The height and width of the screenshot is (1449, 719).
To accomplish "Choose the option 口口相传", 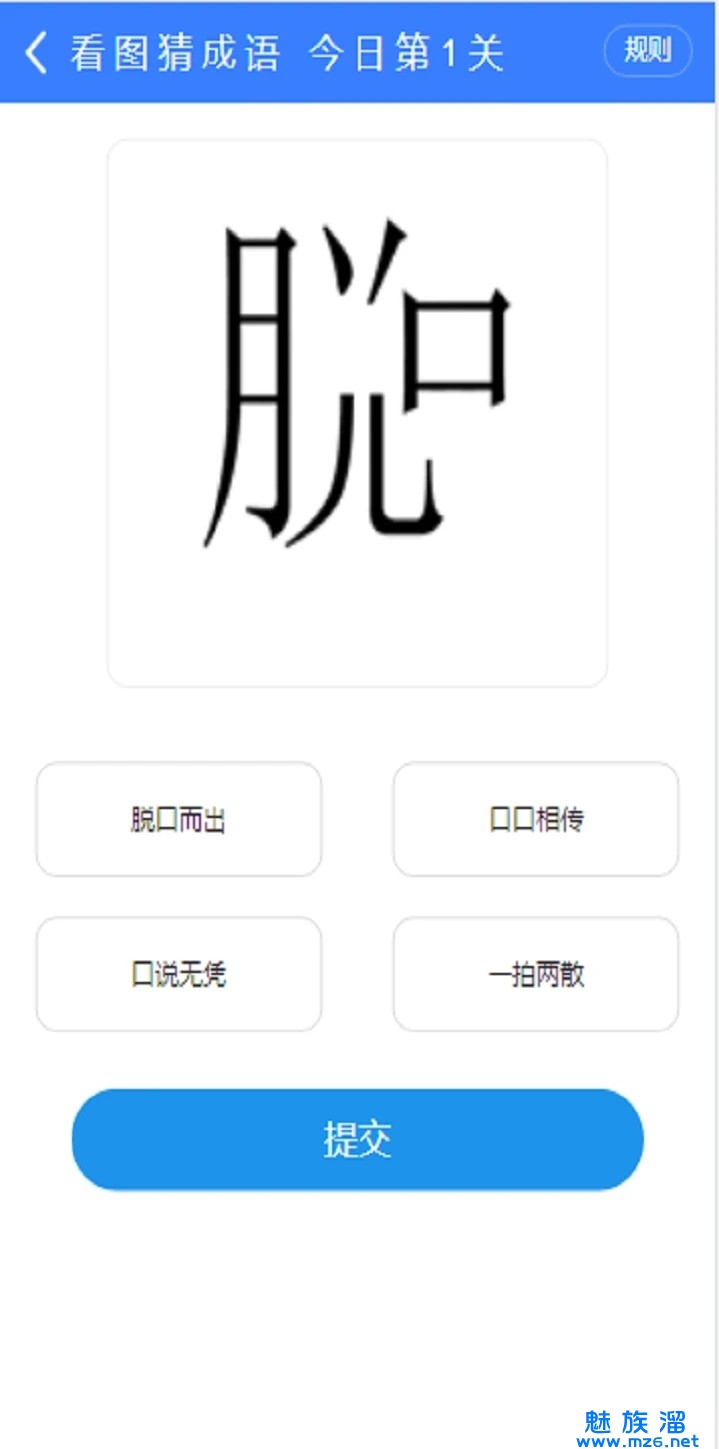I will click(x=536, y=820).
